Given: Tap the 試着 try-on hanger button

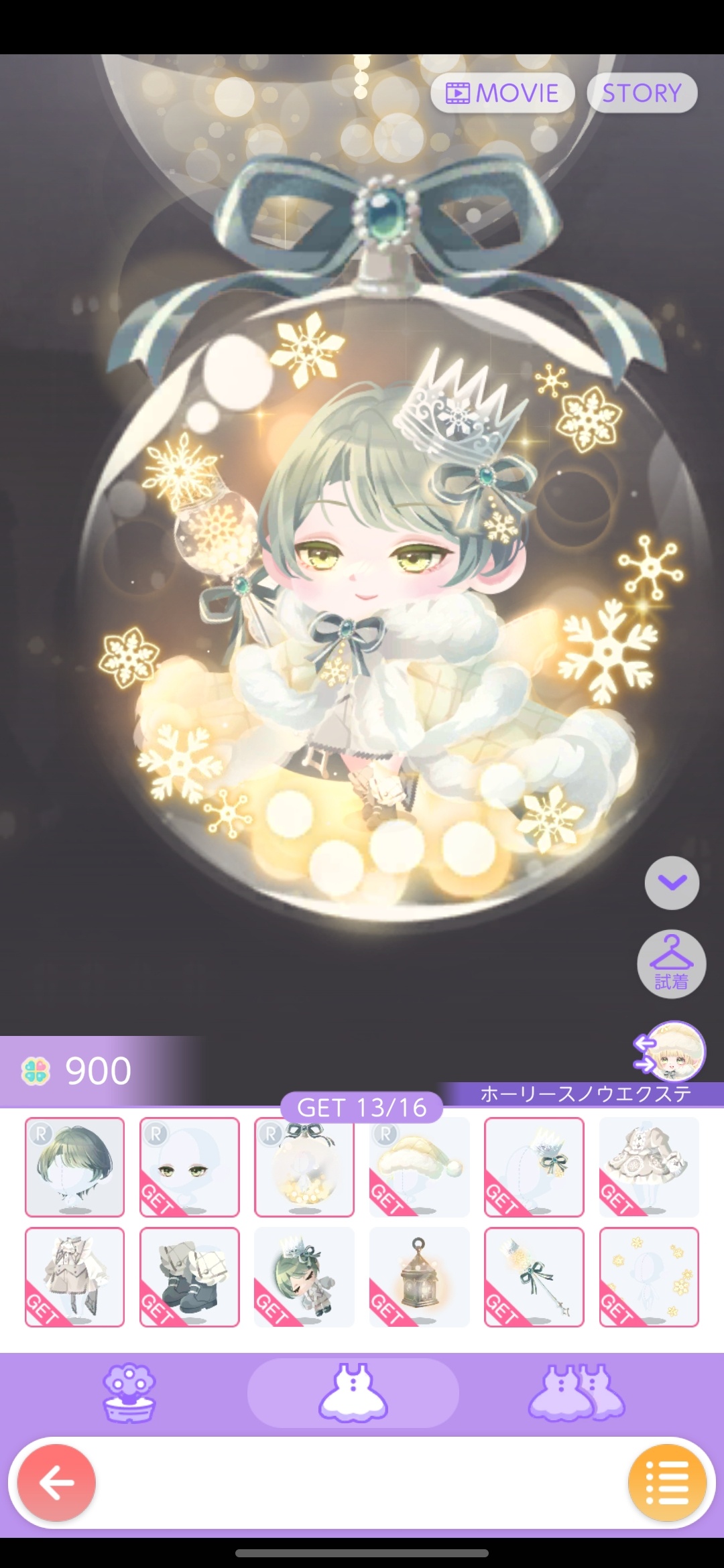Looking at the screenshot, I should (x=671, y=964).
